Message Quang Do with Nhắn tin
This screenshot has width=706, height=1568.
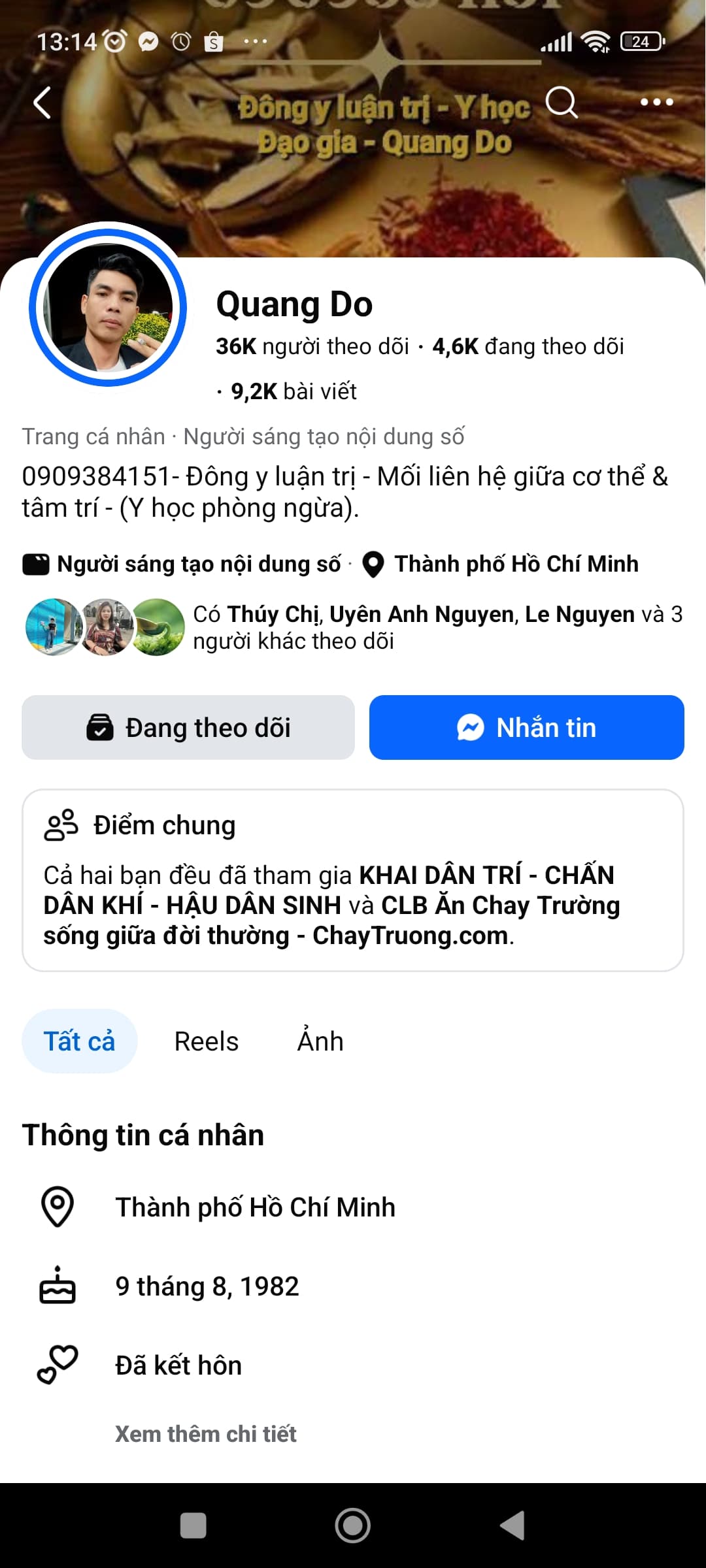click(526, 727)
